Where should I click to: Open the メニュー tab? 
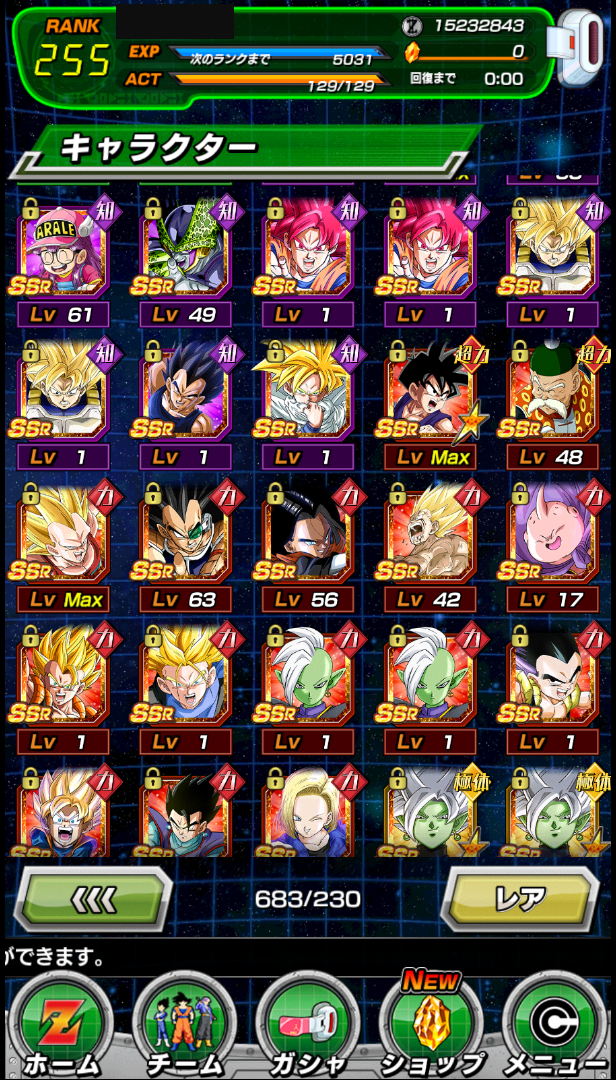(557, 1028)
